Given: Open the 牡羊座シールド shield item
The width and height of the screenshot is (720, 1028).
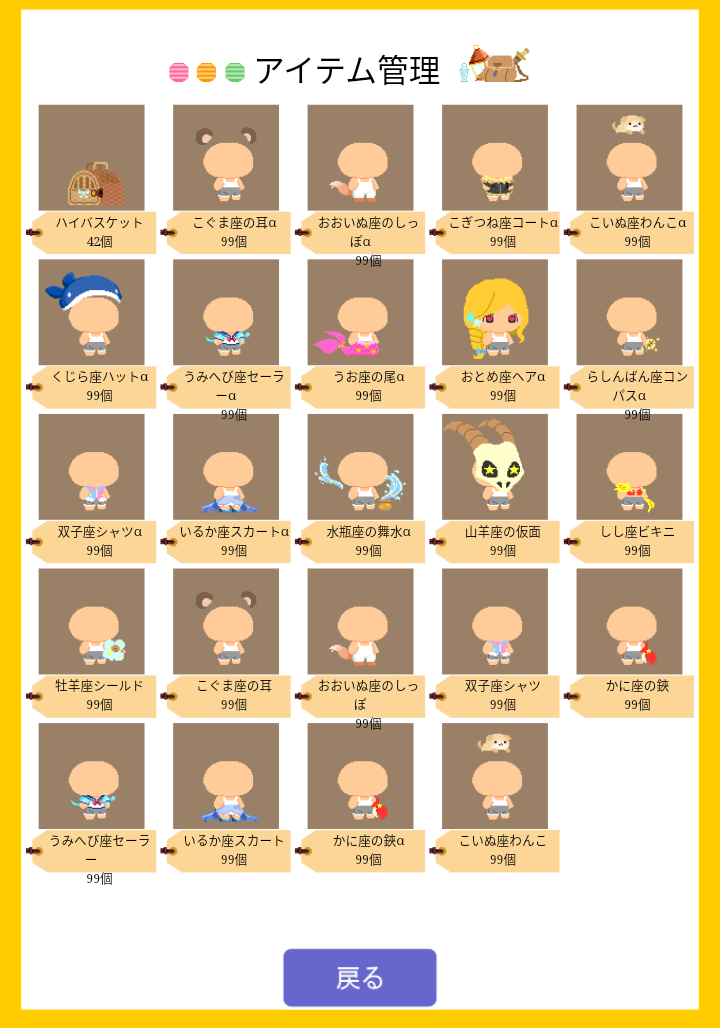Looking at the screenshot, I should coord(91,621).
